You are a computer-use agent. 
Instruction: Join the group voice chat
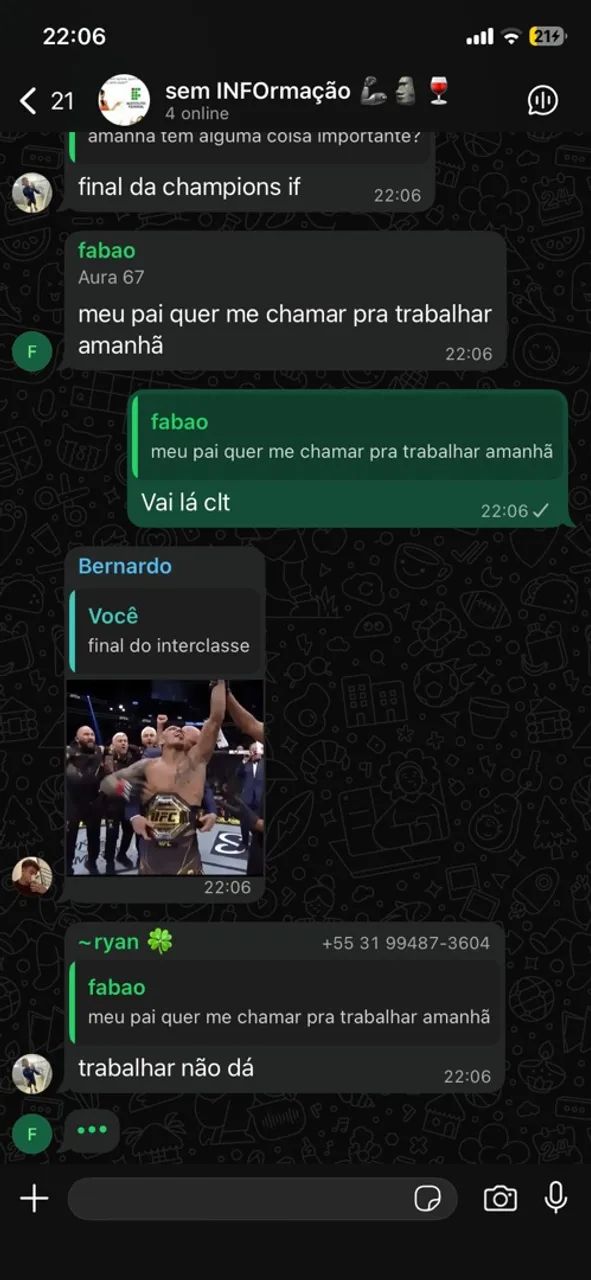coord(543,100)
